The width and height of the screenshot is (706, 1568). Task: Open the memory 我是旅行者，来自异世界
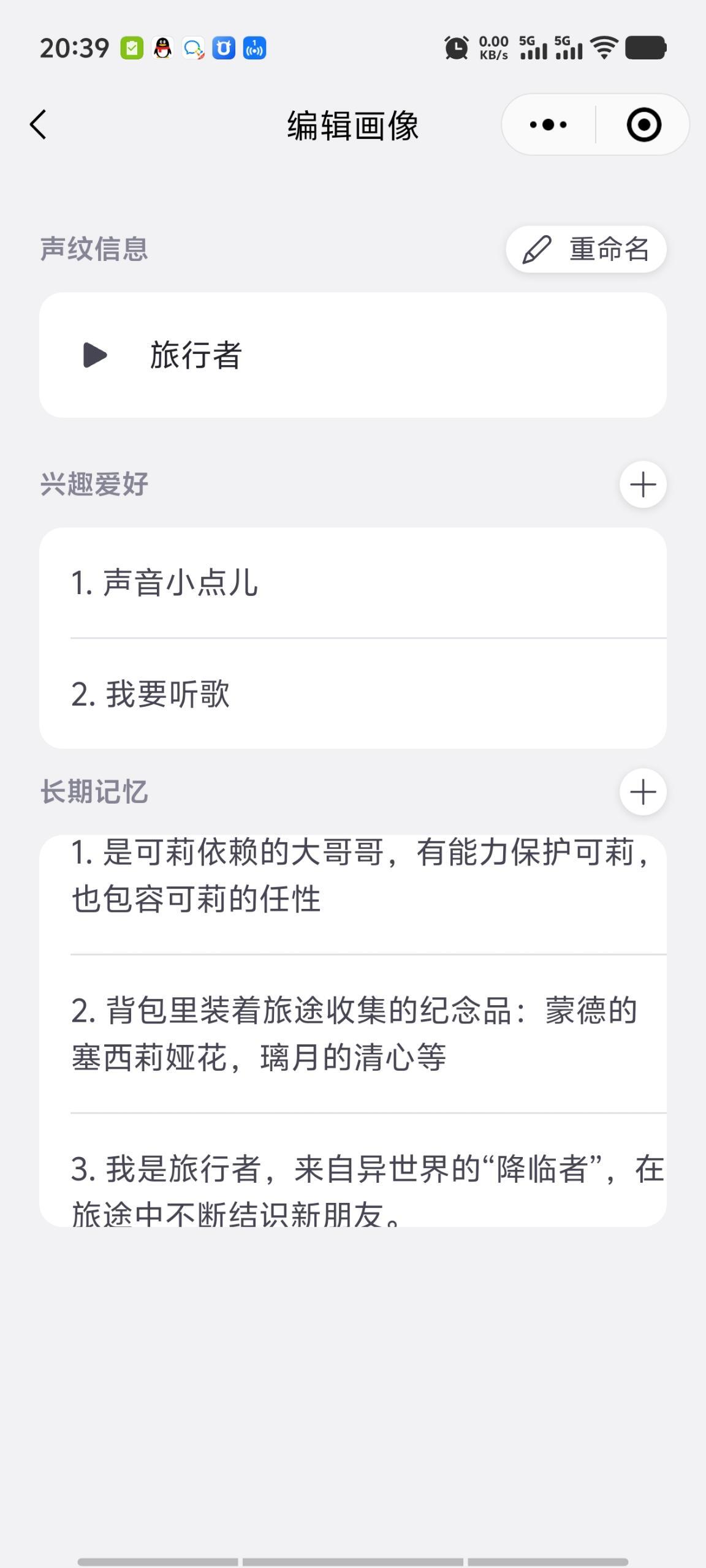pyautogui.click(x=353, y=1170)
